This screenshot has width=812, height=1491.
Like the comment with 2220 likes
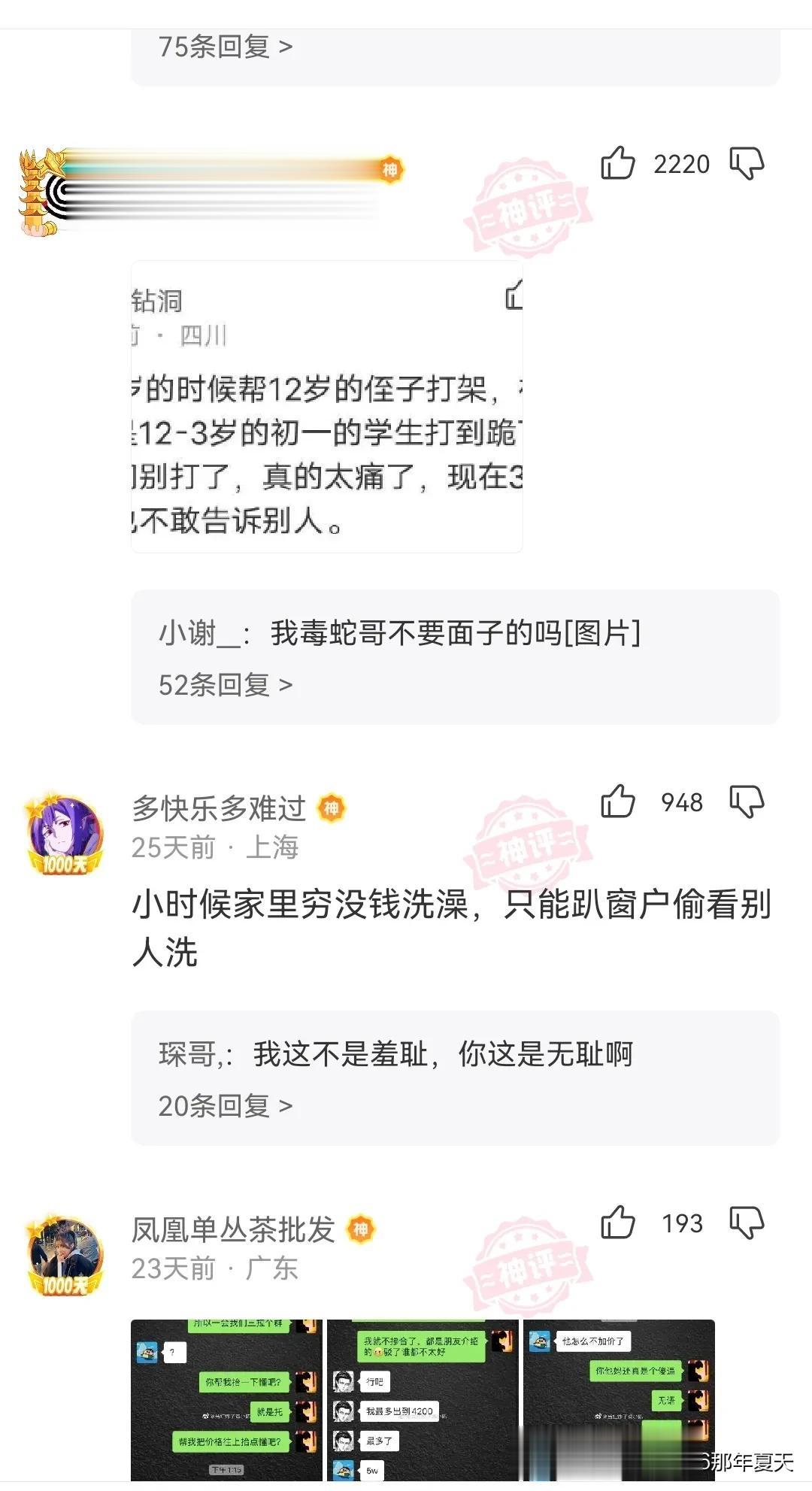pos(618,163)
